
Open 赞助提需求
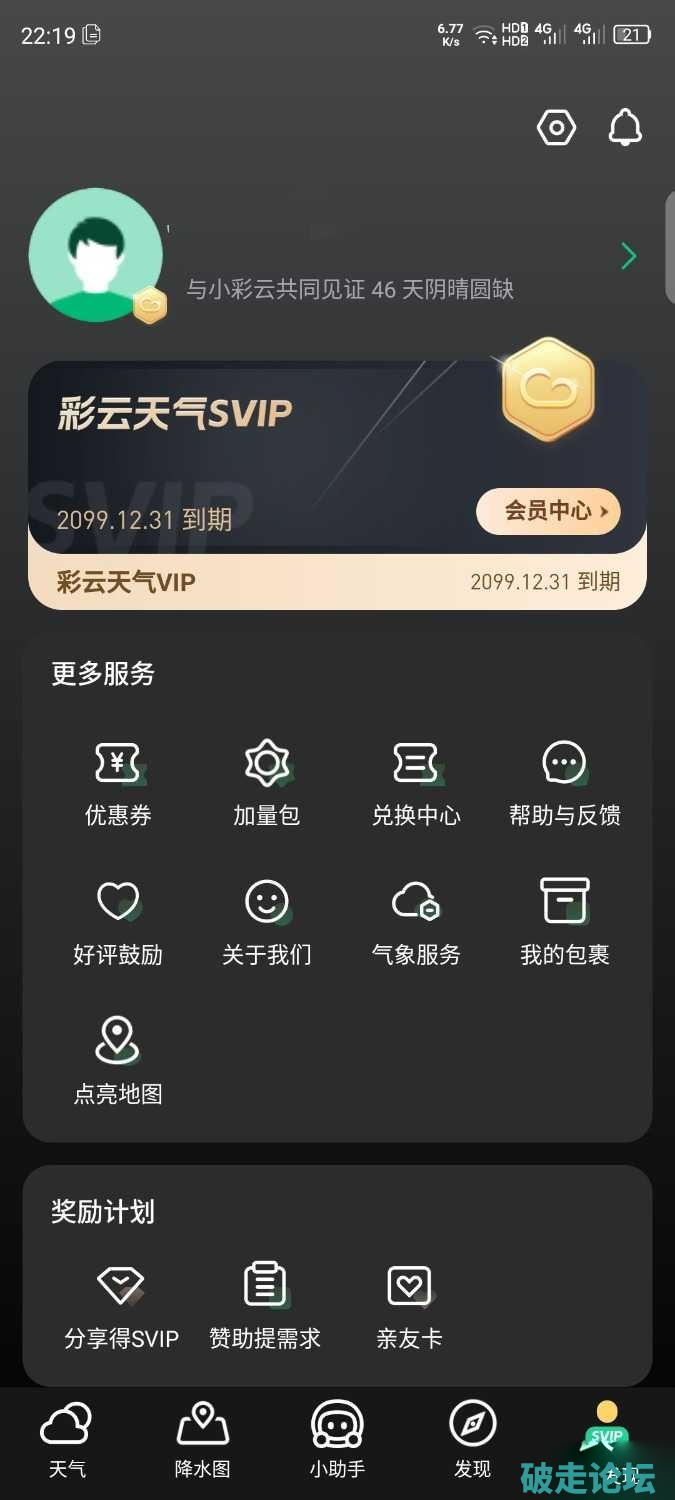265,1306
